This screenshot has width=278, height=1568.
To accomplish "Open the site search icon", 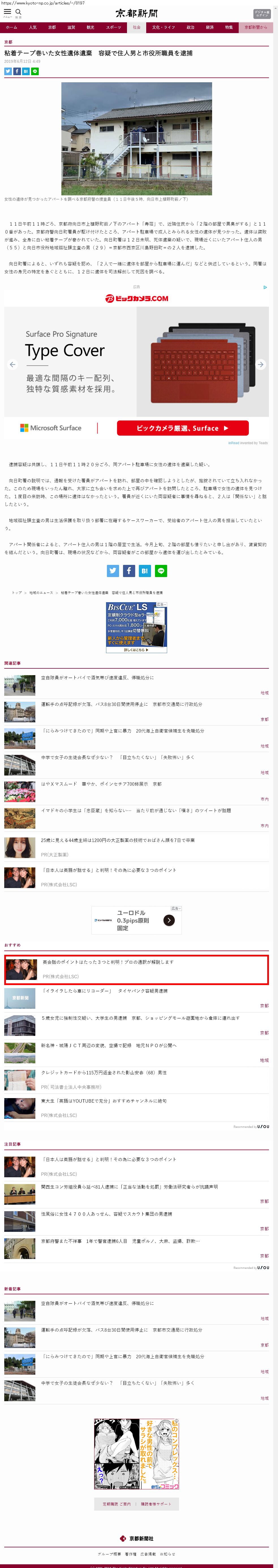I will tap(18, 12).
